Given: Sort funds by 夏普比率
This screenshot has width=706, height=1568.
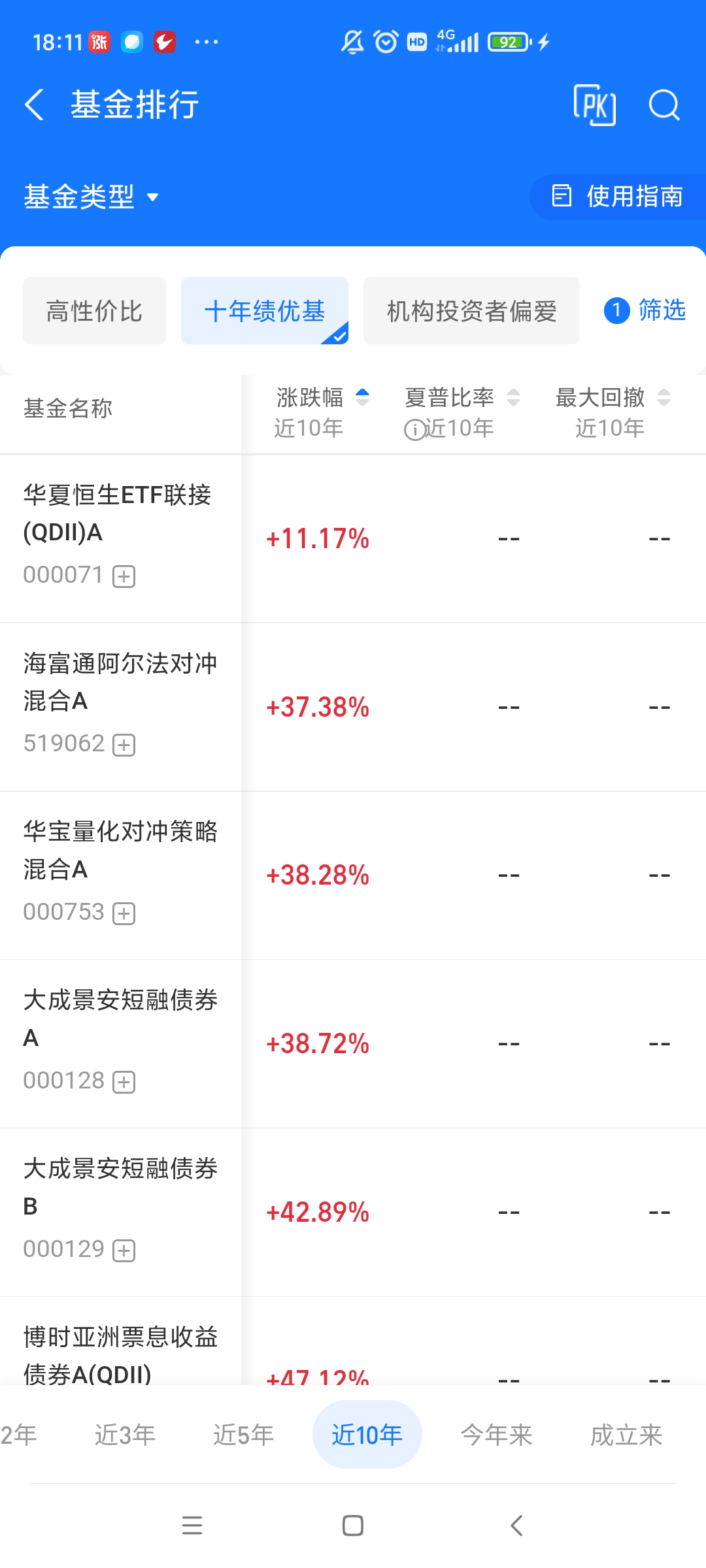Looking at the screenshot, I should tap(462, 398).
